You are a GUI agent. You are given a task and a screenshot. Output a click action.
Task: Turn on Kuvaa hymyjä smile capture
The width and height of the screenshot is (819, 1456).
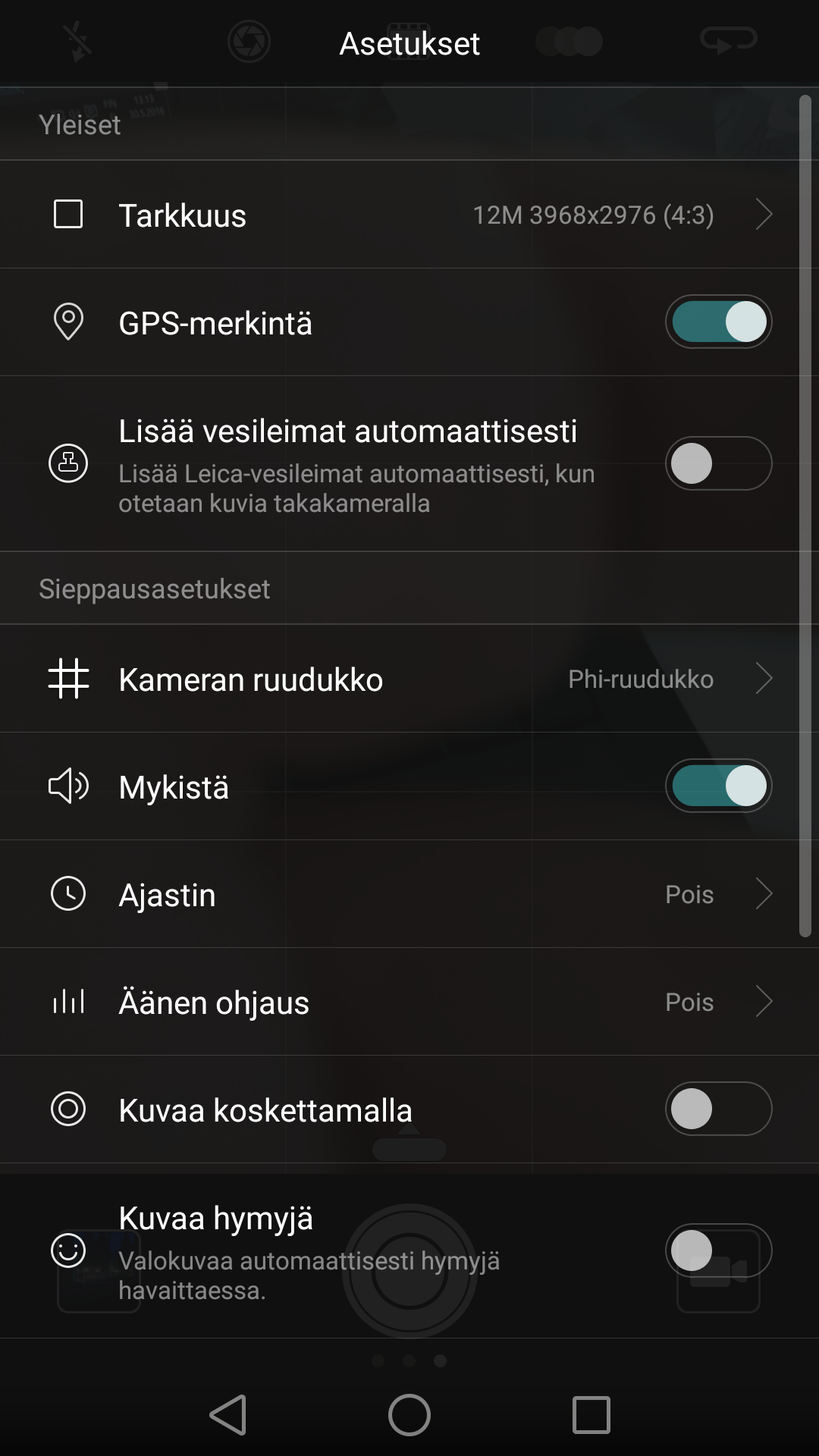(x=718, y=1250)
